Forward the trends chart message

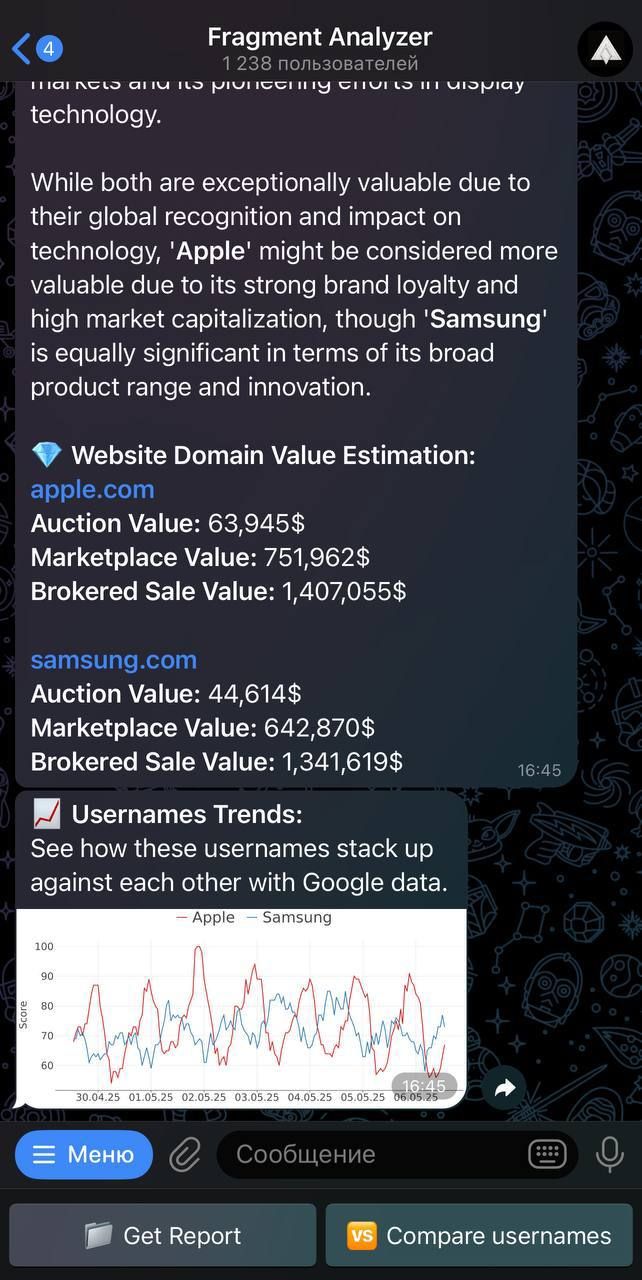504,1088
